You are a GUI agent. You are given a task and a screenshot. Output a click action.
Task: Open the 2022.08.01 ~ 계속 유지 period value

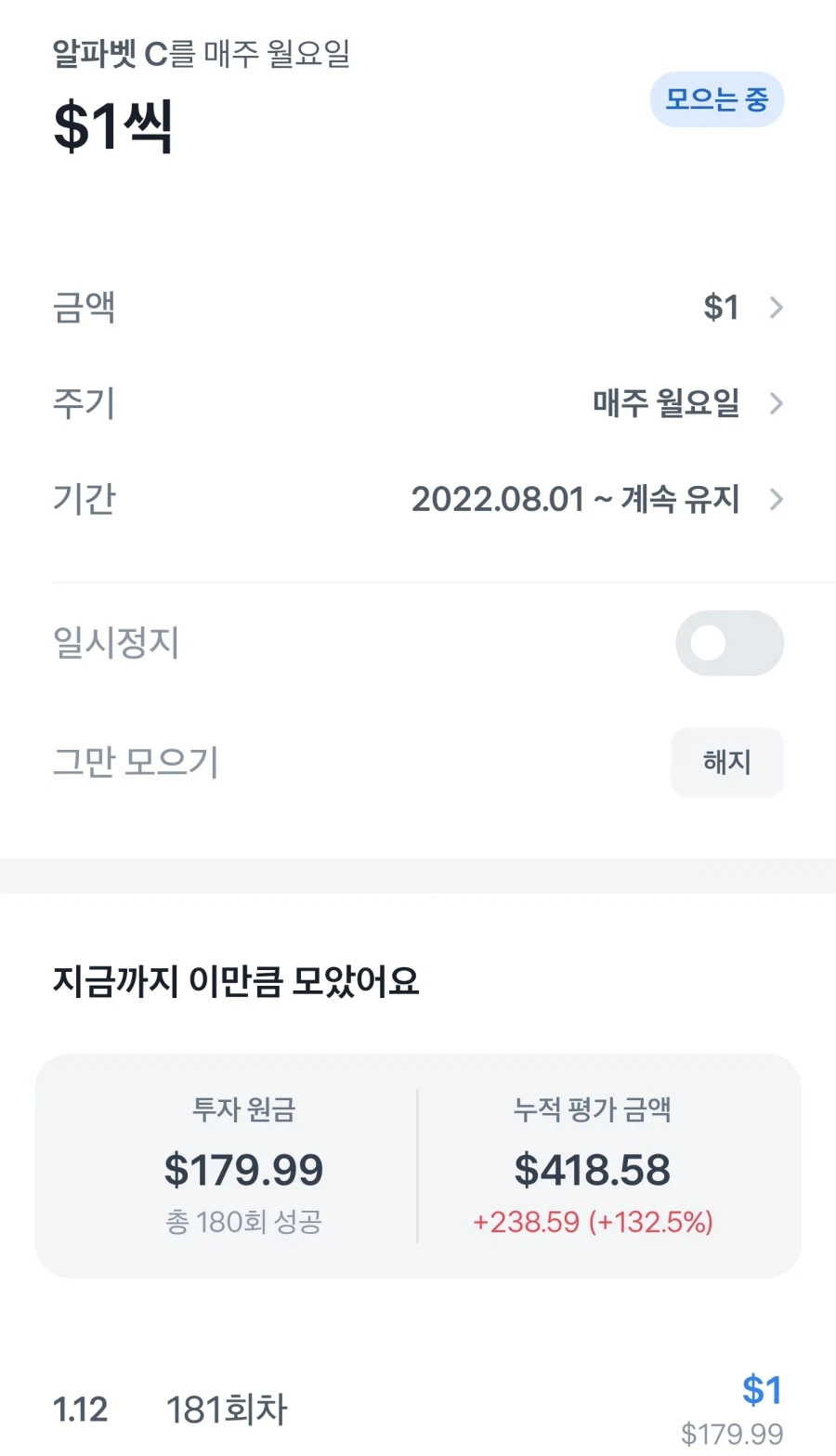pyautogui.click(x=576, y=500)
